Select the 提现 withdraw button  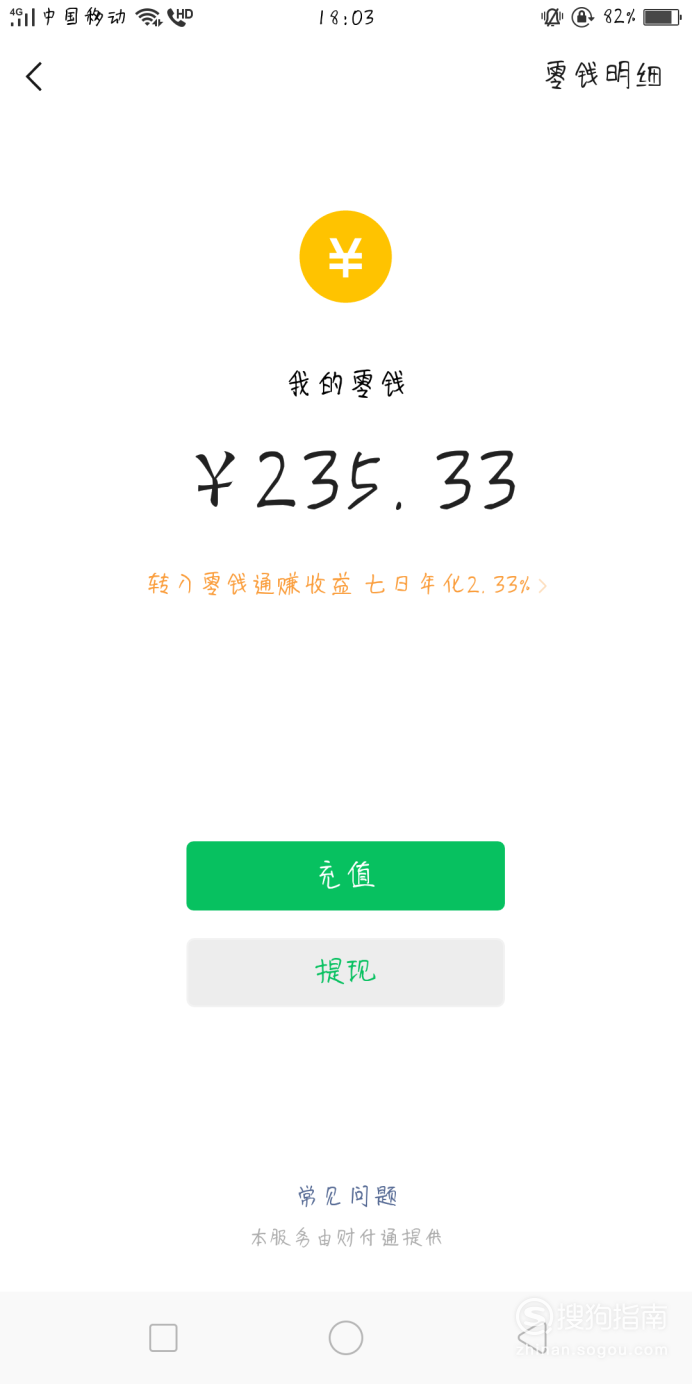point(345,972)
